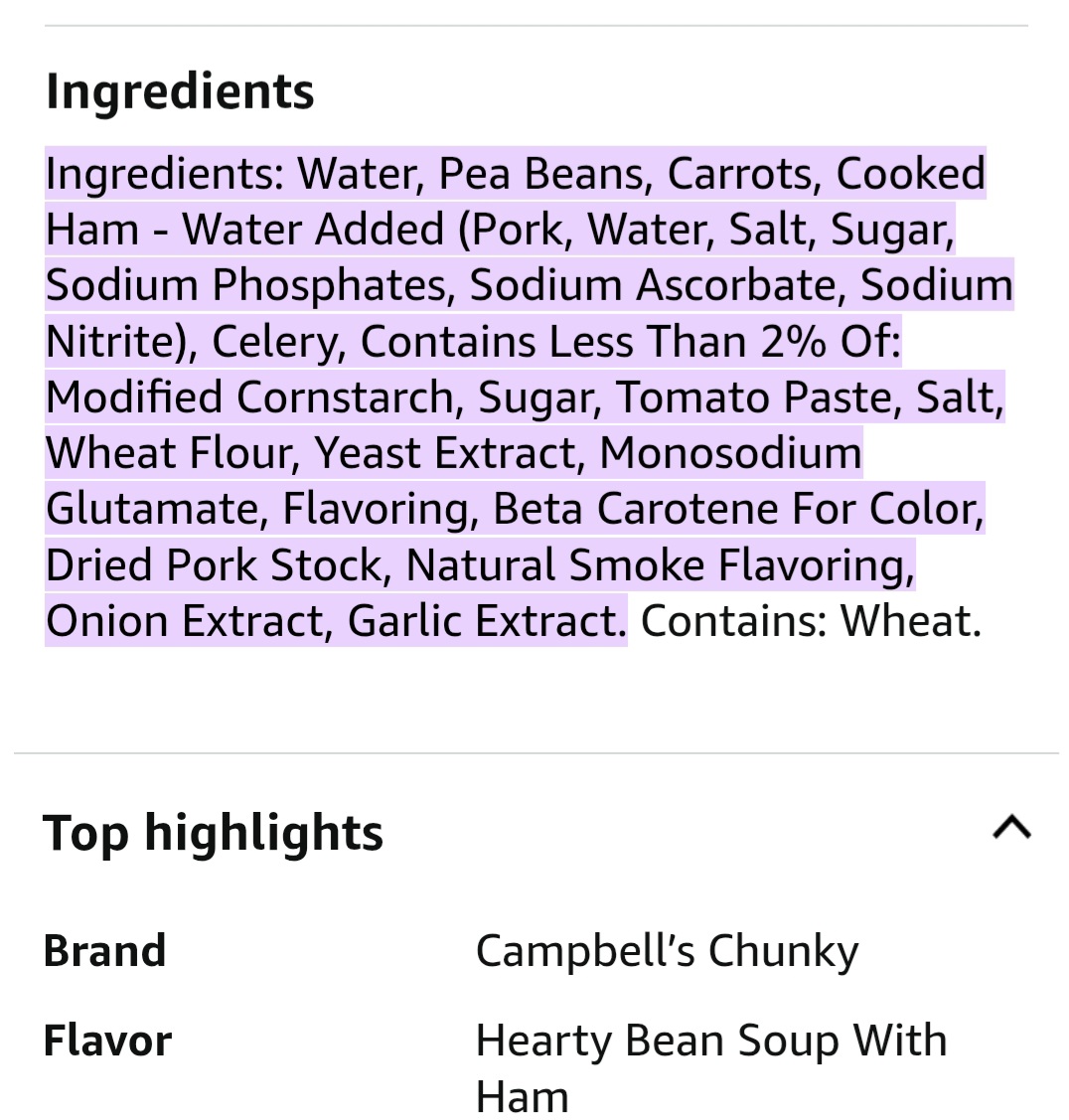The image size is (1069, 1120).
Task: Collapse the Top highlights section
Action: click(x=1011, y=827)
